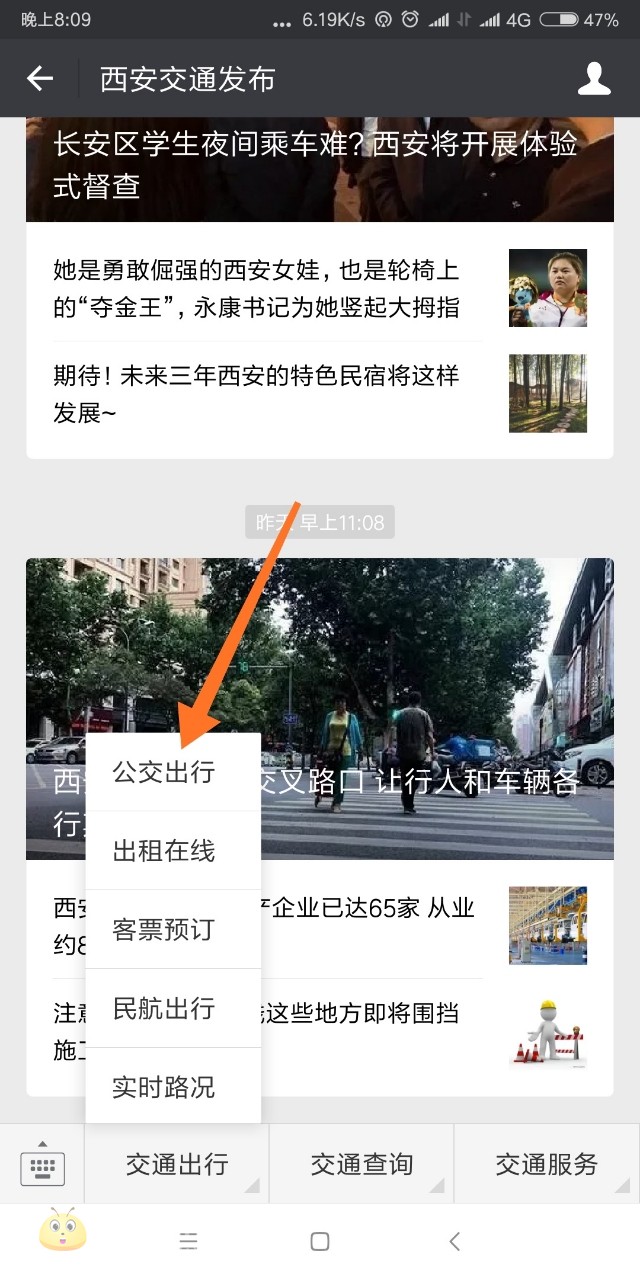
Task: Open the account profile icon
Action: point(594,79)
